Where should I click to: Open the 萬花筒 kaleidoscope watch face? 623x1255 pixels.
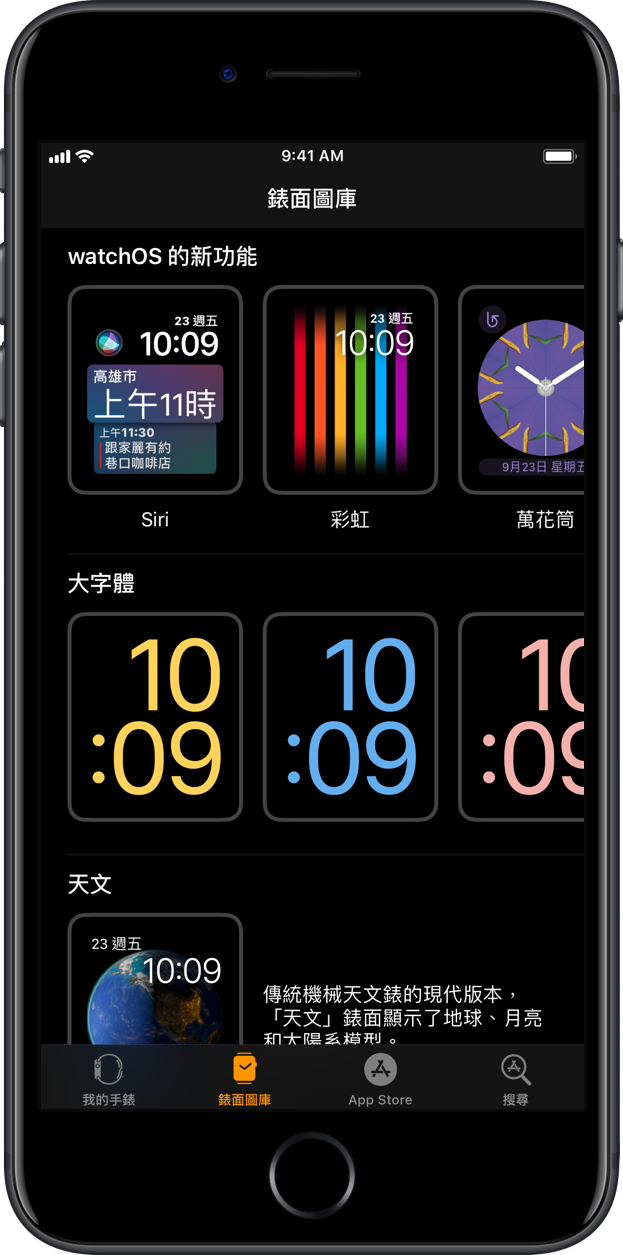click(x=522, y=390)
